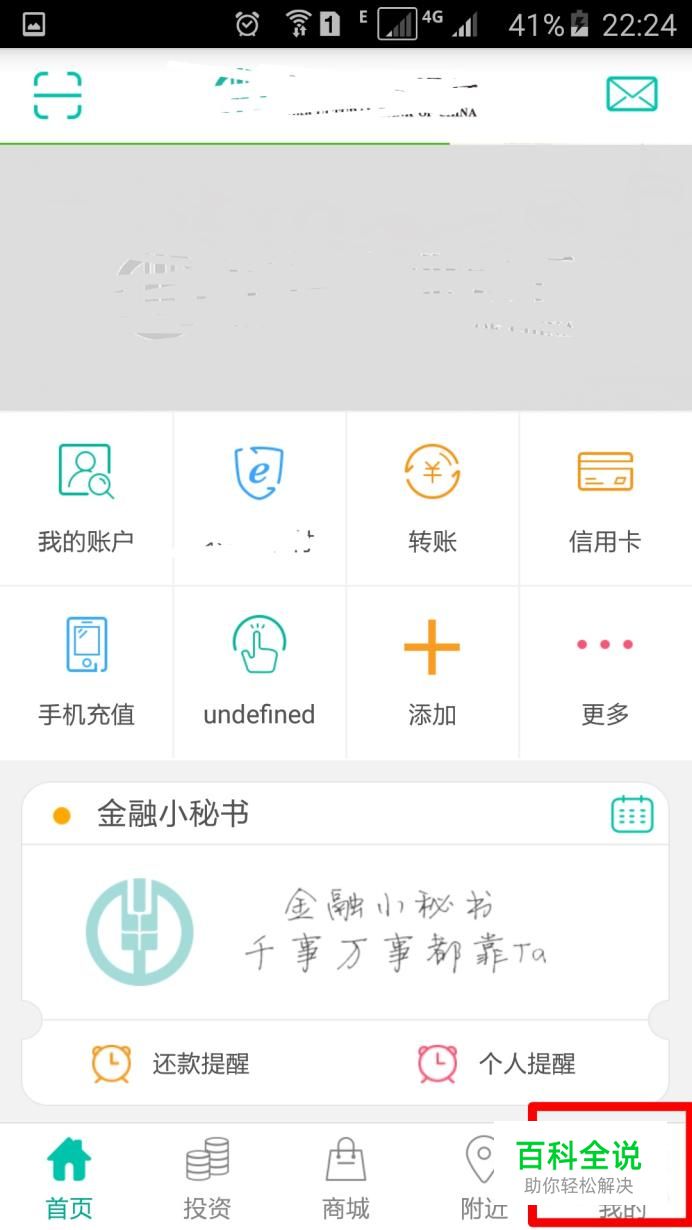Switch to the 投资 tab
The height and width of the screenshot is (1230, 692).
pos(207,1178)
